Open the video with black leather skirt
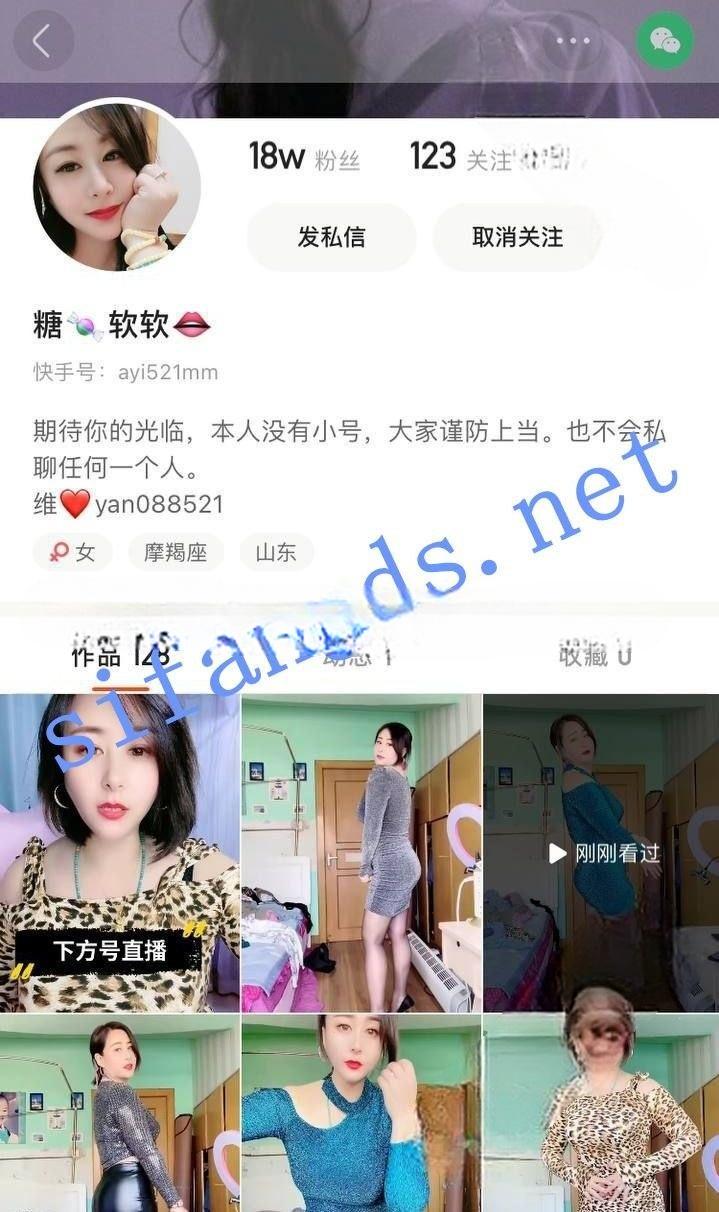The image size is (719, 1212). coord(120,1113)
